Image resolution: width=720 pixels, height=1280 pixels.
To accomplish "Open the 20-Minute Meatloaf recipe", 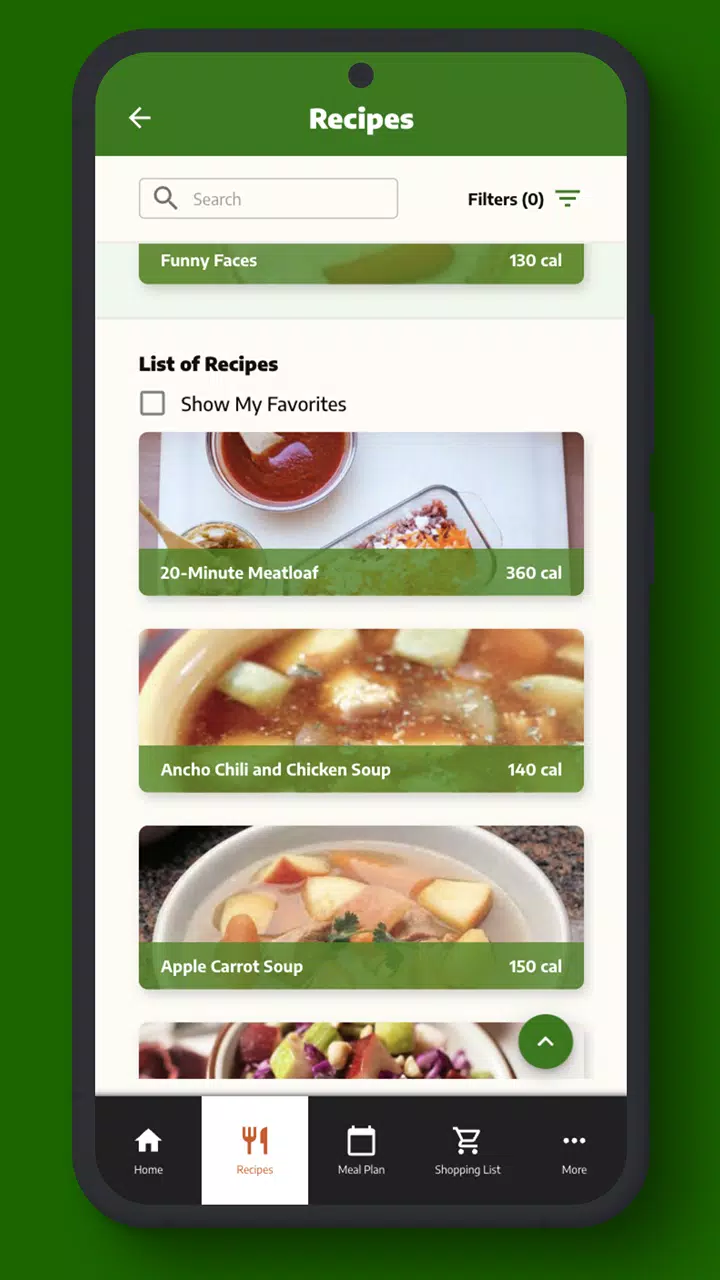I will click(x=360, y=514).
